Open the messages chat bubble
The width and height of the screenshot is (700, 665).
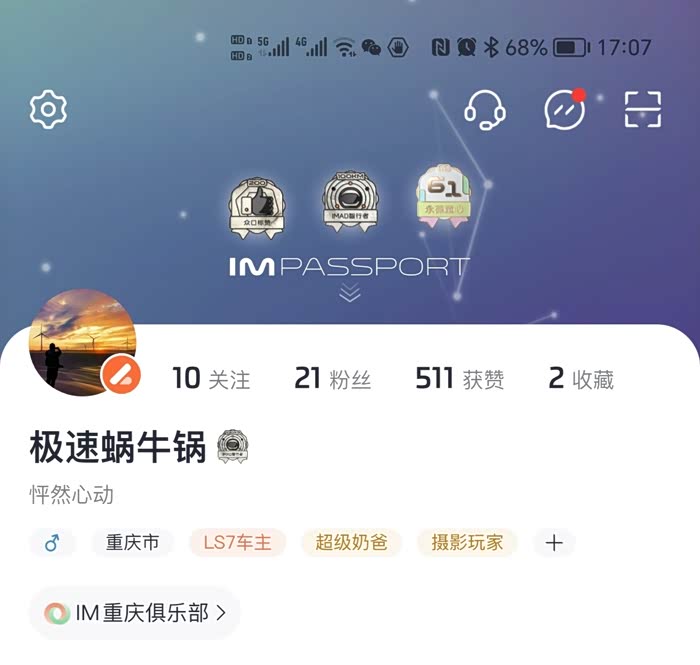565,109
